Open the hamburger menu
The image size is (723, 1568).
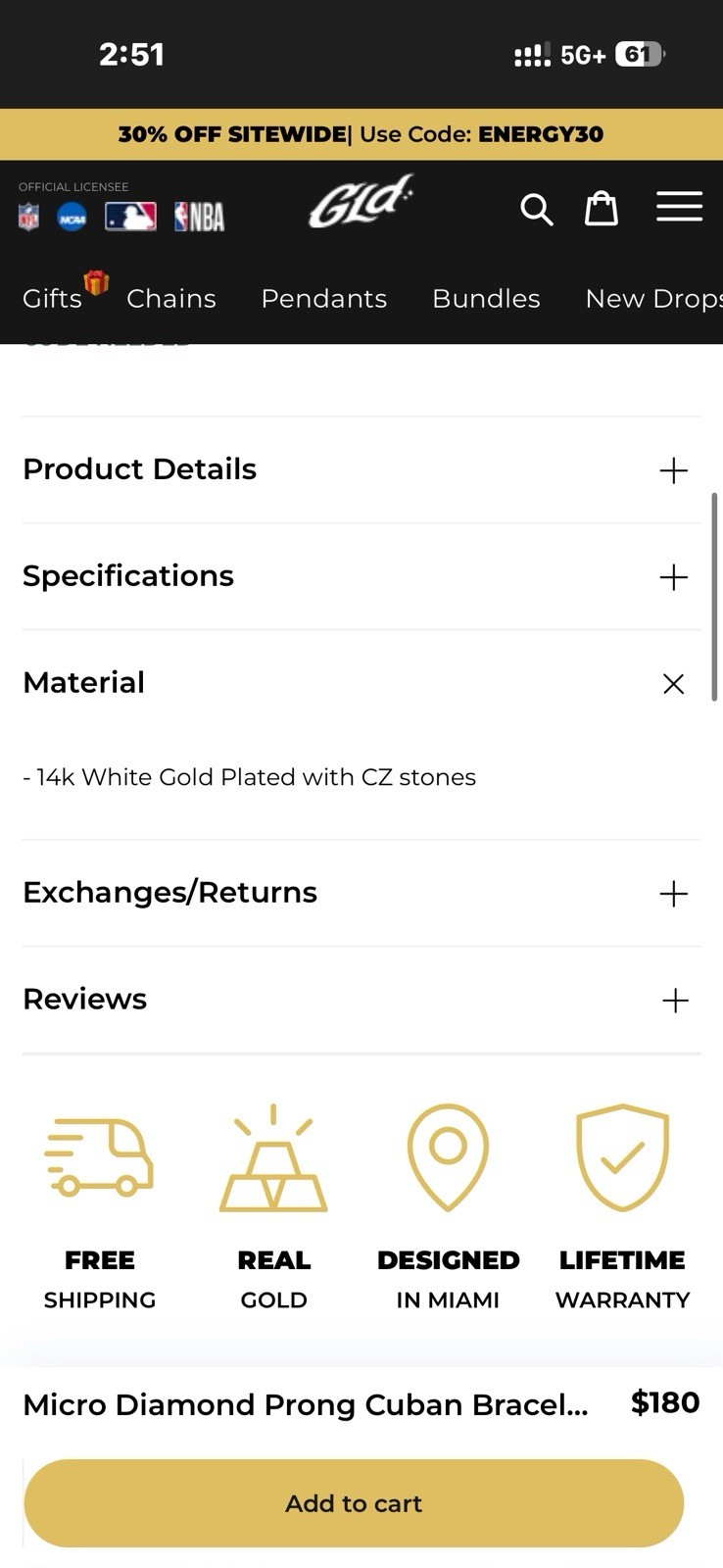(x=679, y=207)
